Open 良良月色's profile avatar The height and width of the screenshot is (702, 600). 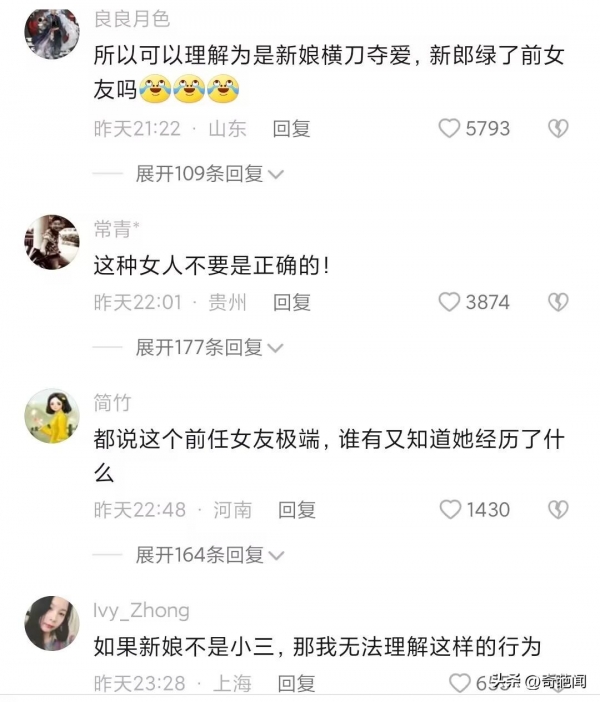tap(51, 33)
